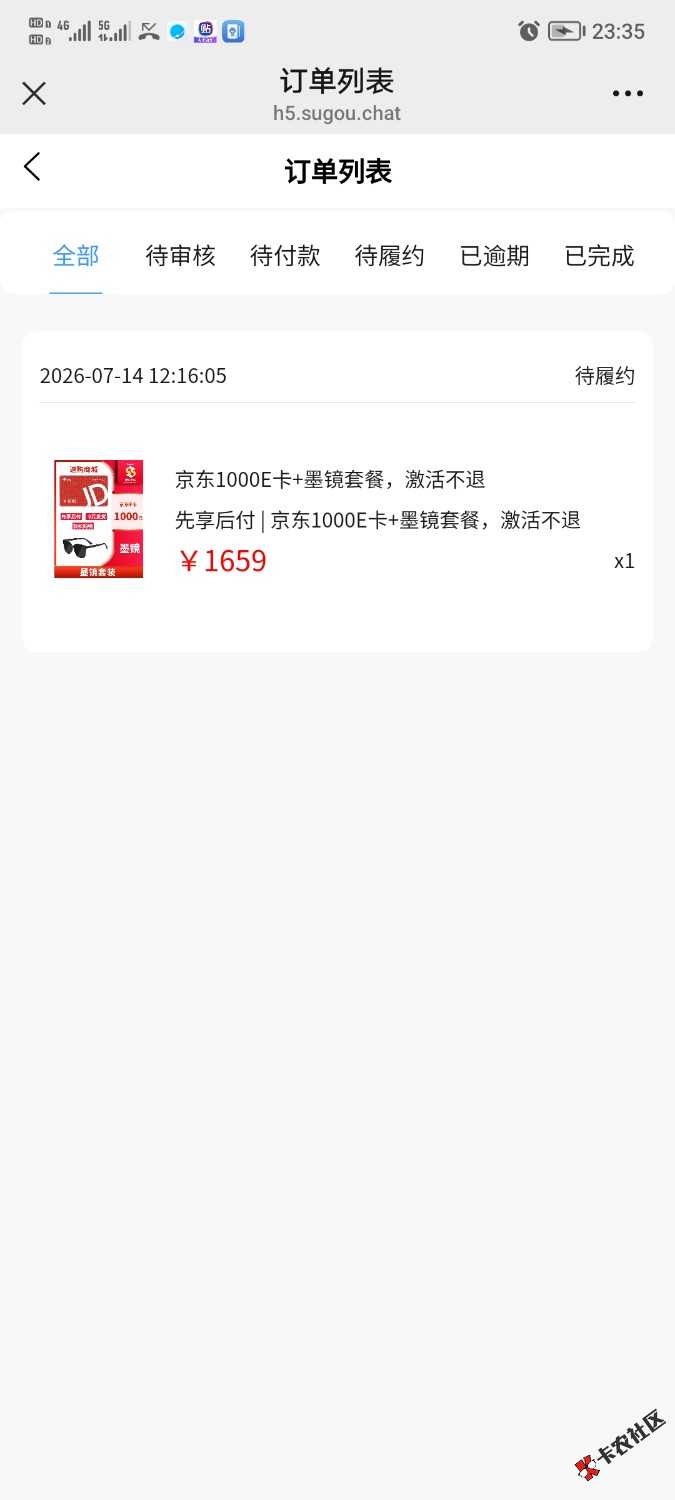The width and height of the screenshot is (675, 1500).
Task: Go back using the arrow beside 订单列表
Action: click(x=33, y=167)
